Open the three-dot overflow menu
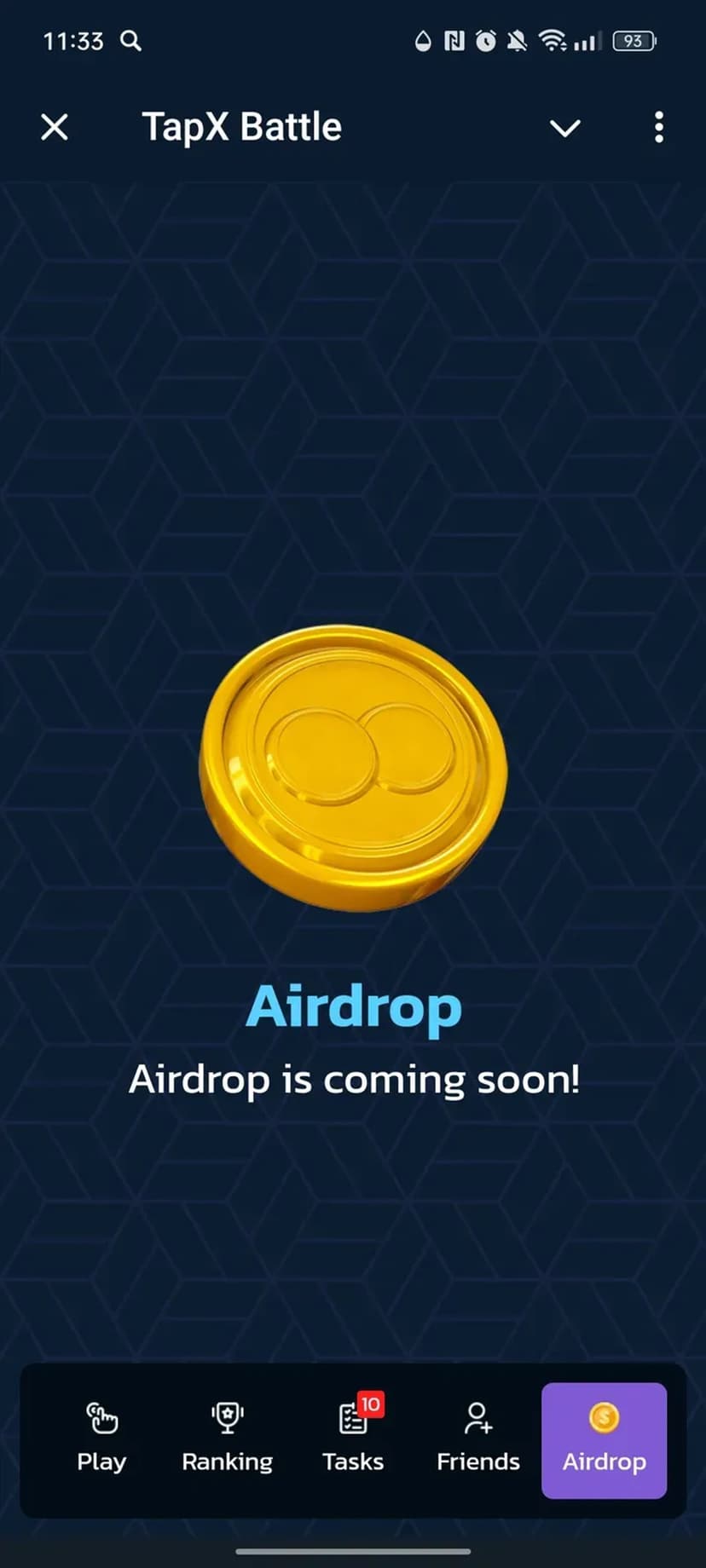This screenshot has width=706, height=1568. pos(658,128)
